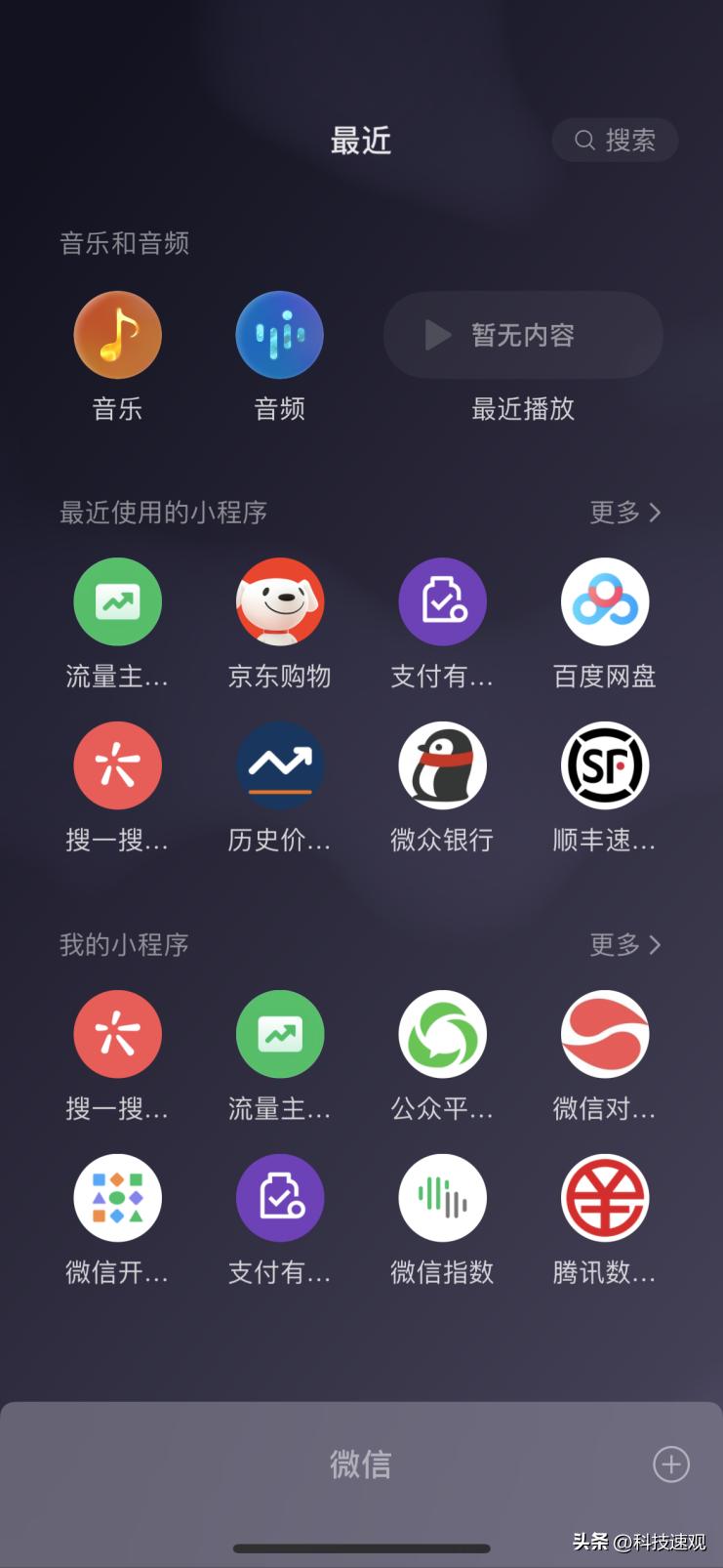Select the 腾讯数字 mini program icon
This screenshot has width=723, height=1568.
605,1197
